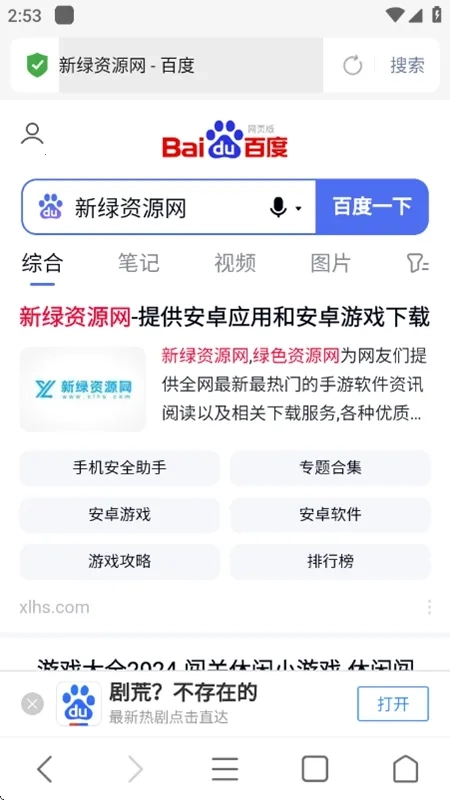
Task: Select the 手机安全助手 chip
Action: click(119, 468)
